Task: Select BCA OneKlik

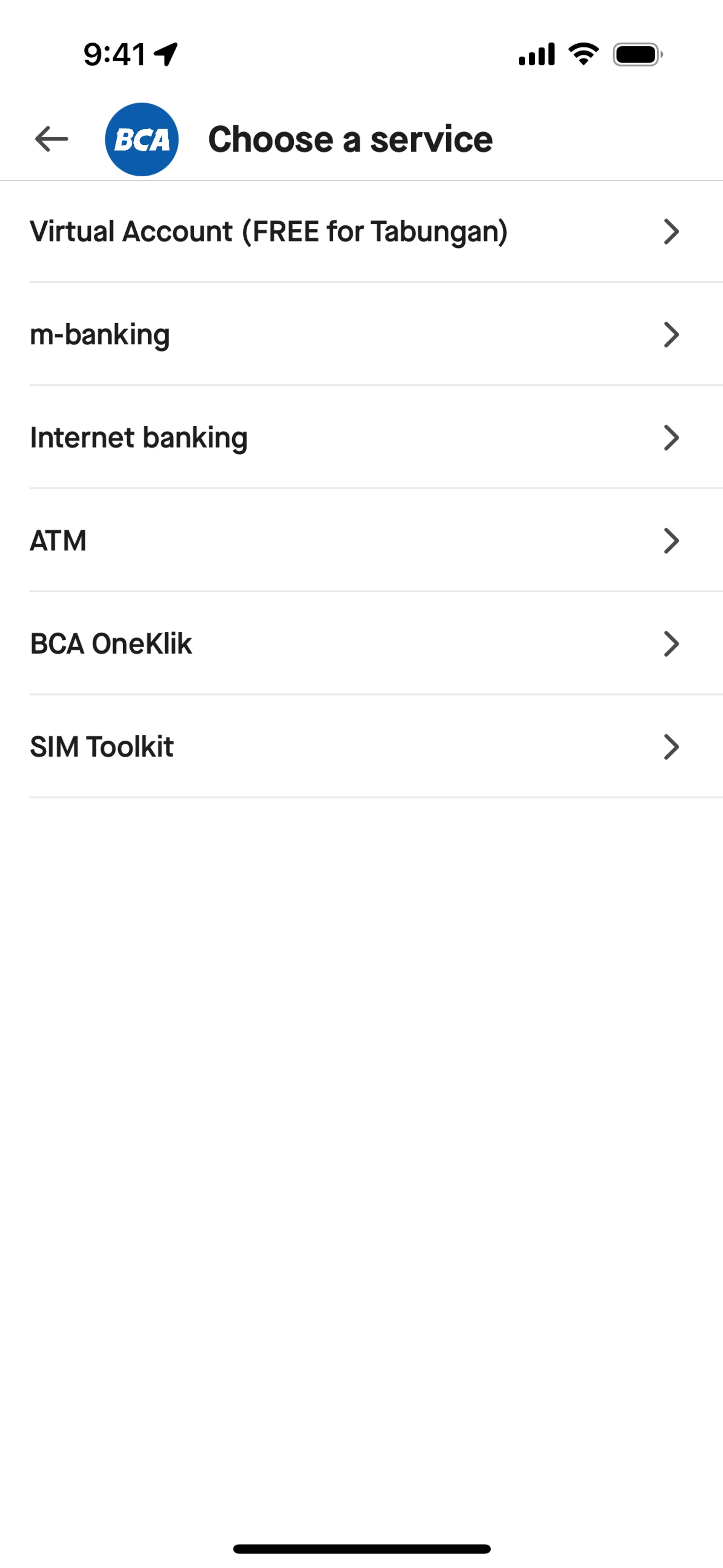Action: (x=361, y=643)
